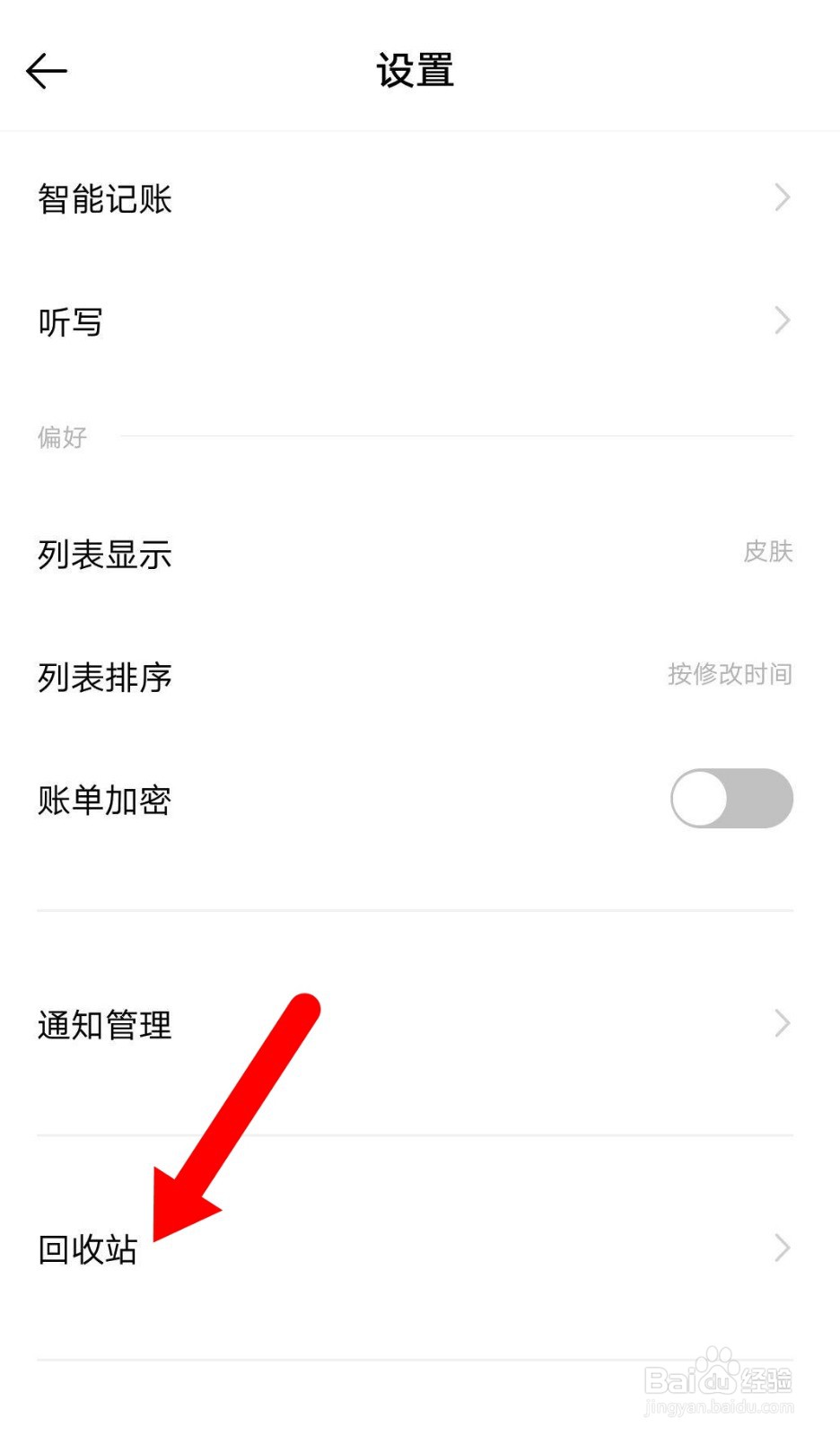The height and width of the screenshot is (1436, 840).
Task: Click the 设置 page title
Action: tap(415, 72)
